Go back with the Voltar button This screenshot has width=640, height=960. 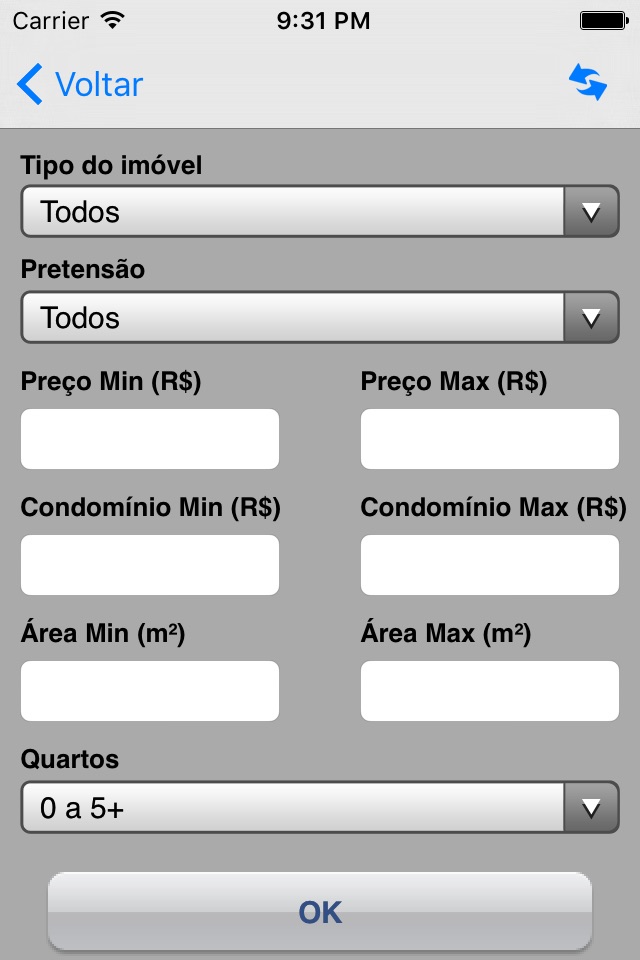click(x=80, y=84)
